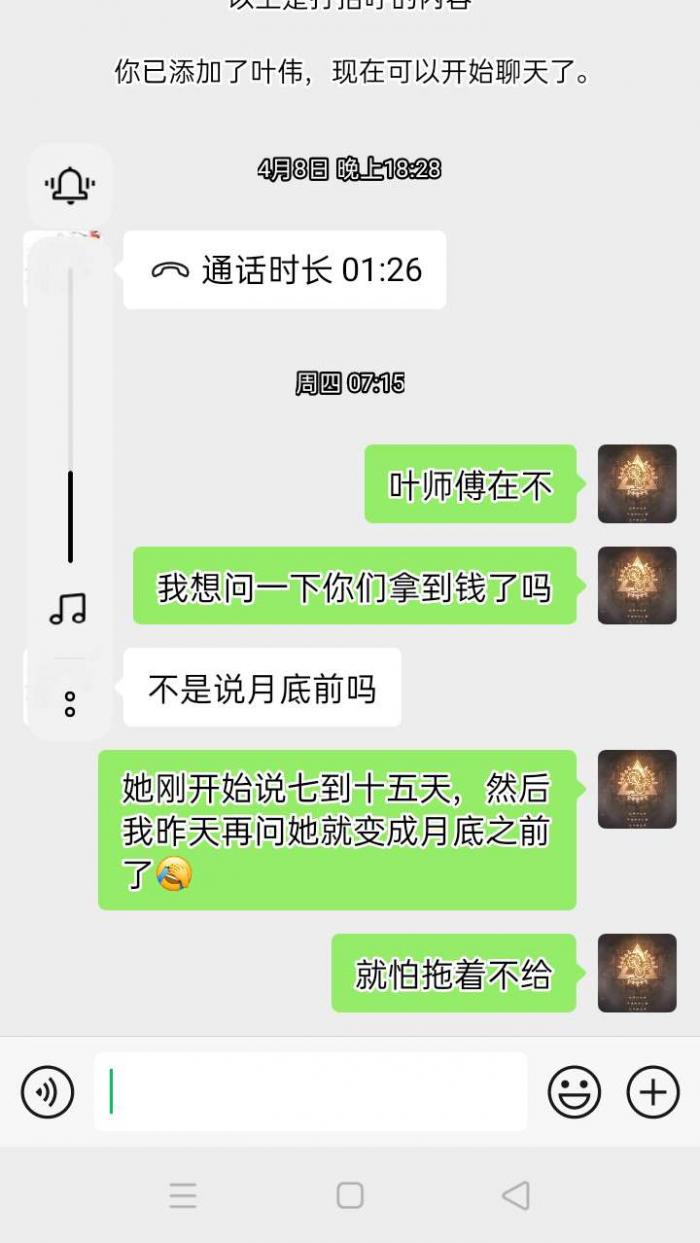700x1243 pixels.
Task: Toggle ringer mode with the bell icon
Action: [69, 185]
